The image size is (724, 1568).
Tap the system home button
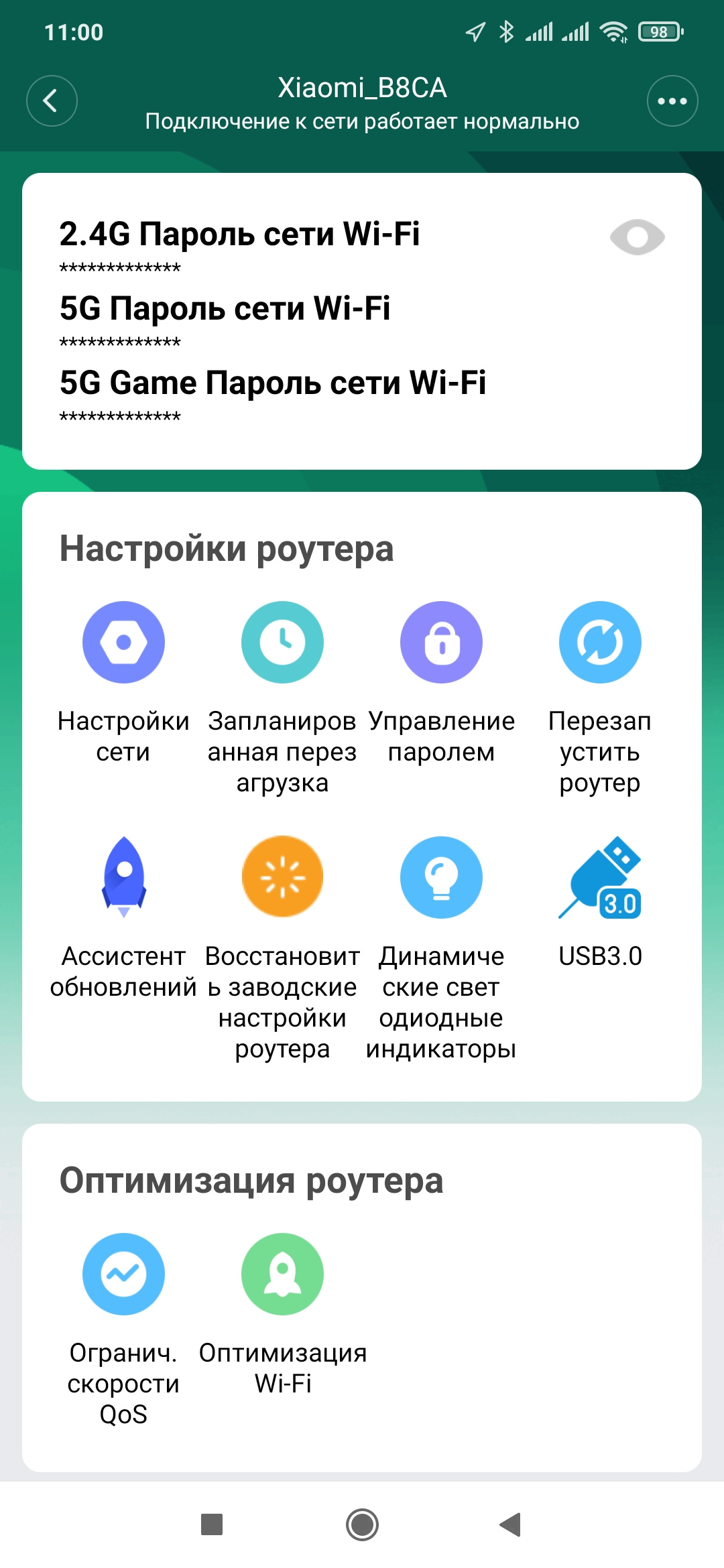click(362, 1525)
